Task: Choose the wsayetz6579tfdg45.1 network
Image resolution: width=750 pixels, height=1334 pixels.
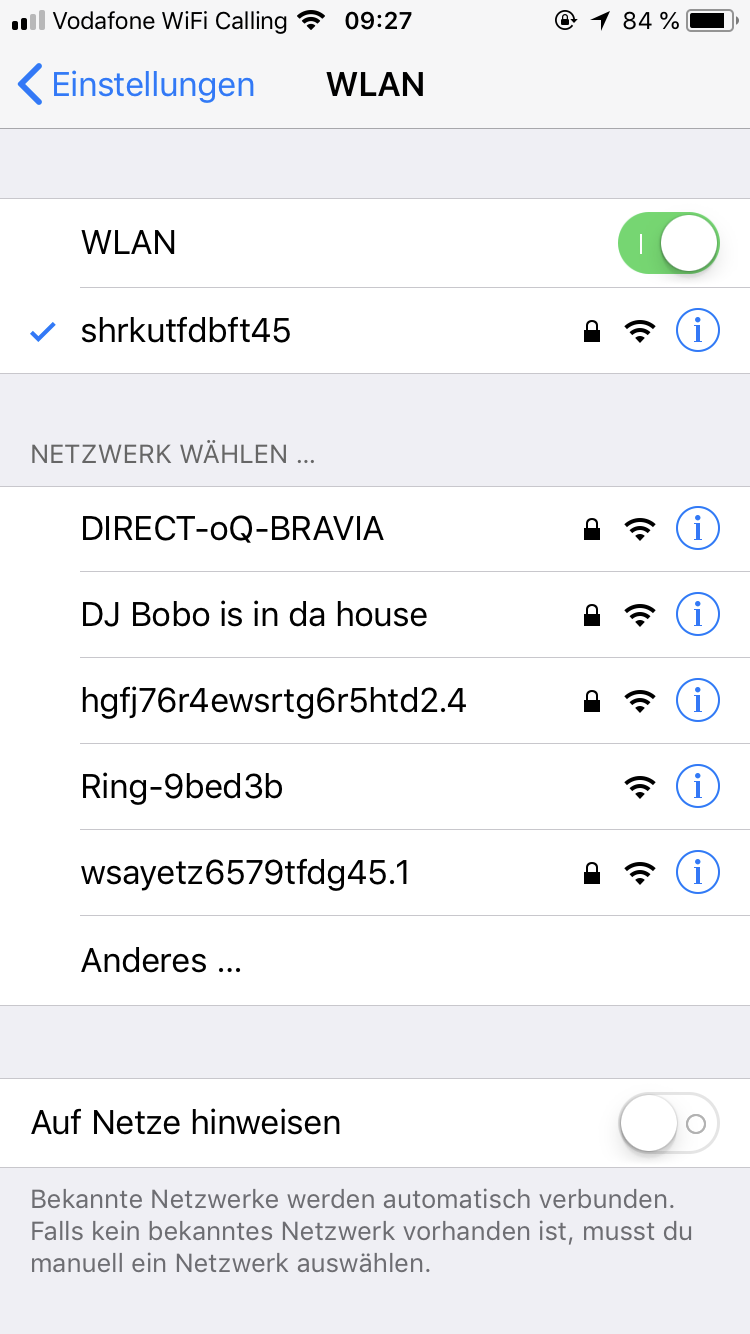Action: (245, 873)
